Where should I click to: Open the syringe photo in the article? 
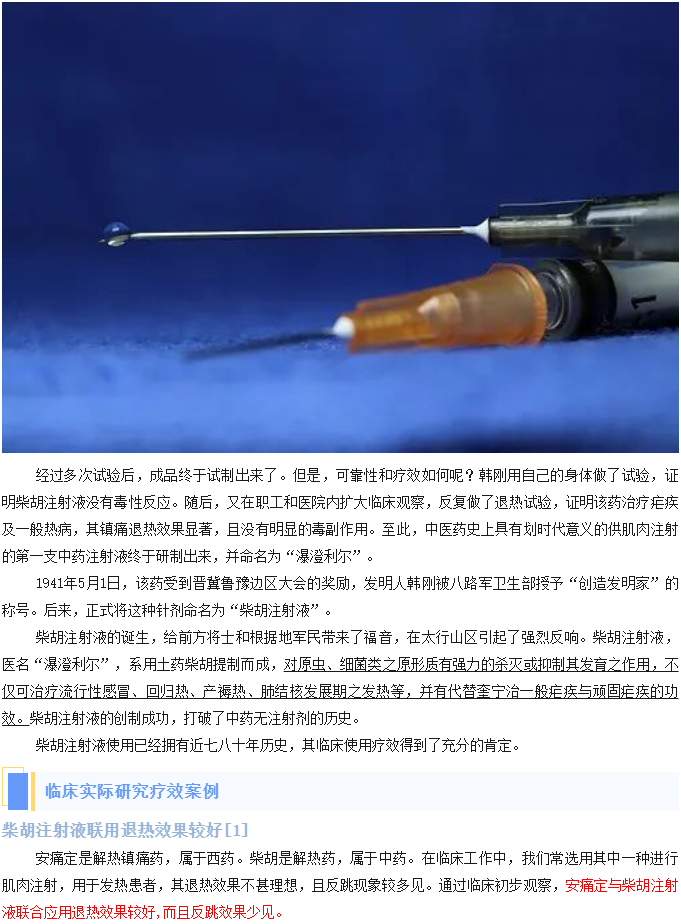click(x=340, y=227)
